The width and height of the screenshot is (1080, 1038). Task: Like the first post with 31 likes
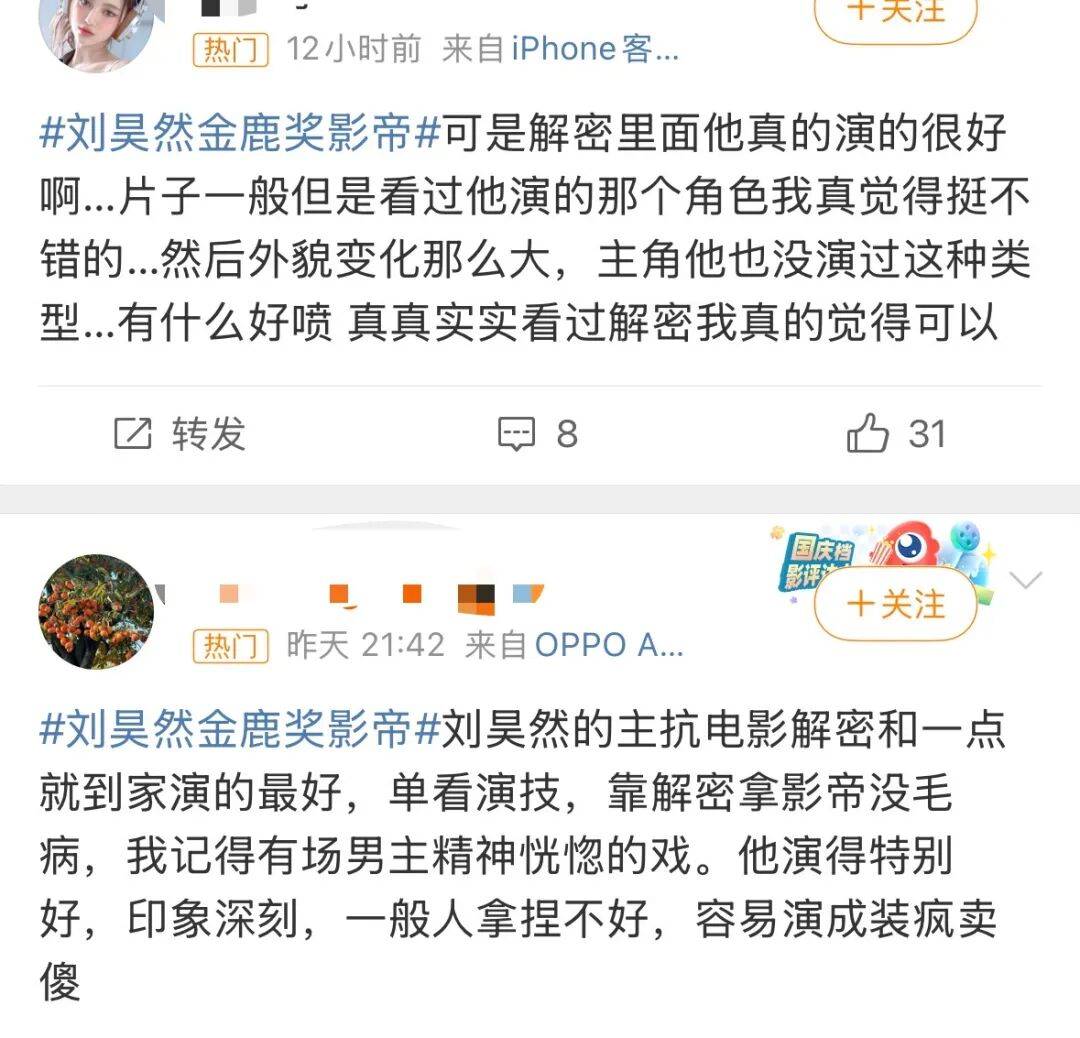896,434
